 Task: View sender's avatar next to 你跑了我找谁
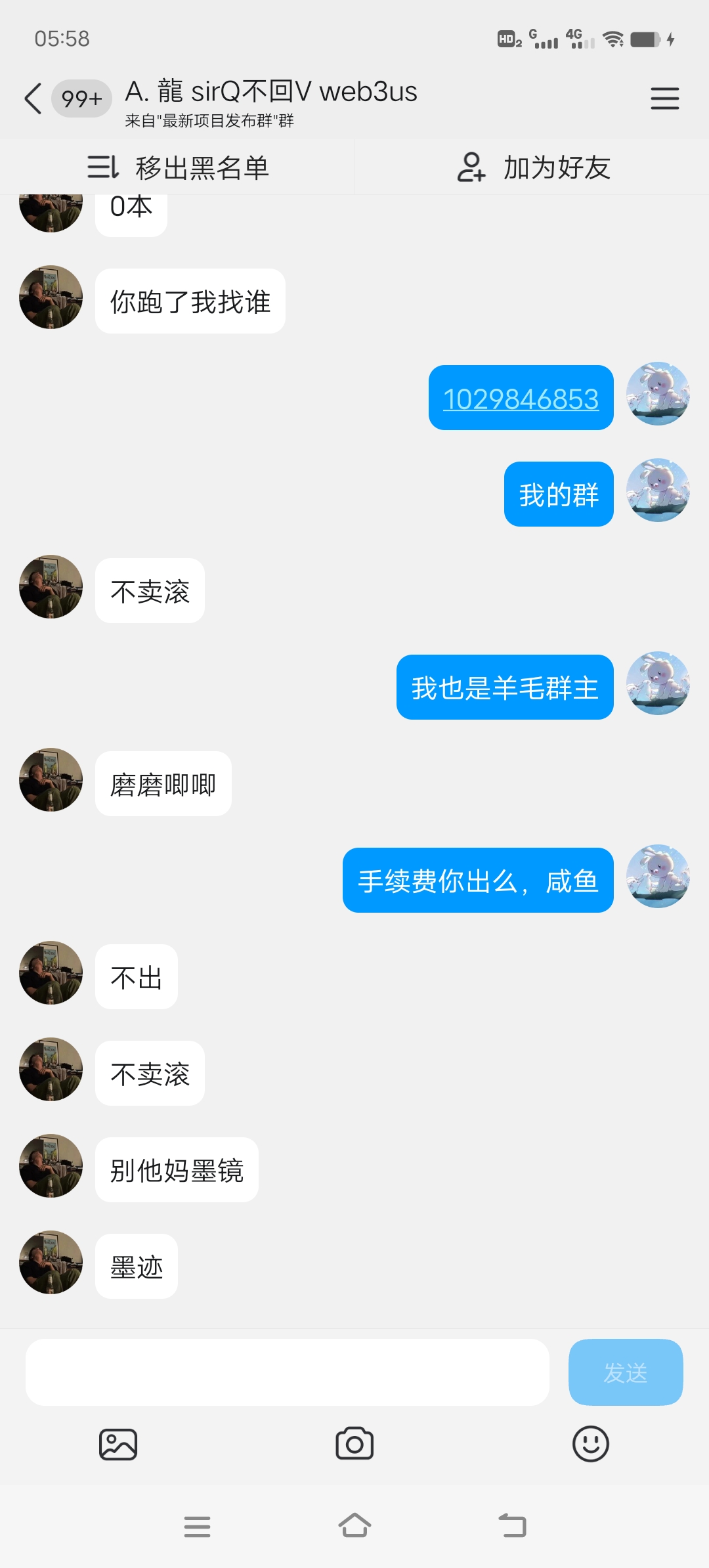[51, 297]
